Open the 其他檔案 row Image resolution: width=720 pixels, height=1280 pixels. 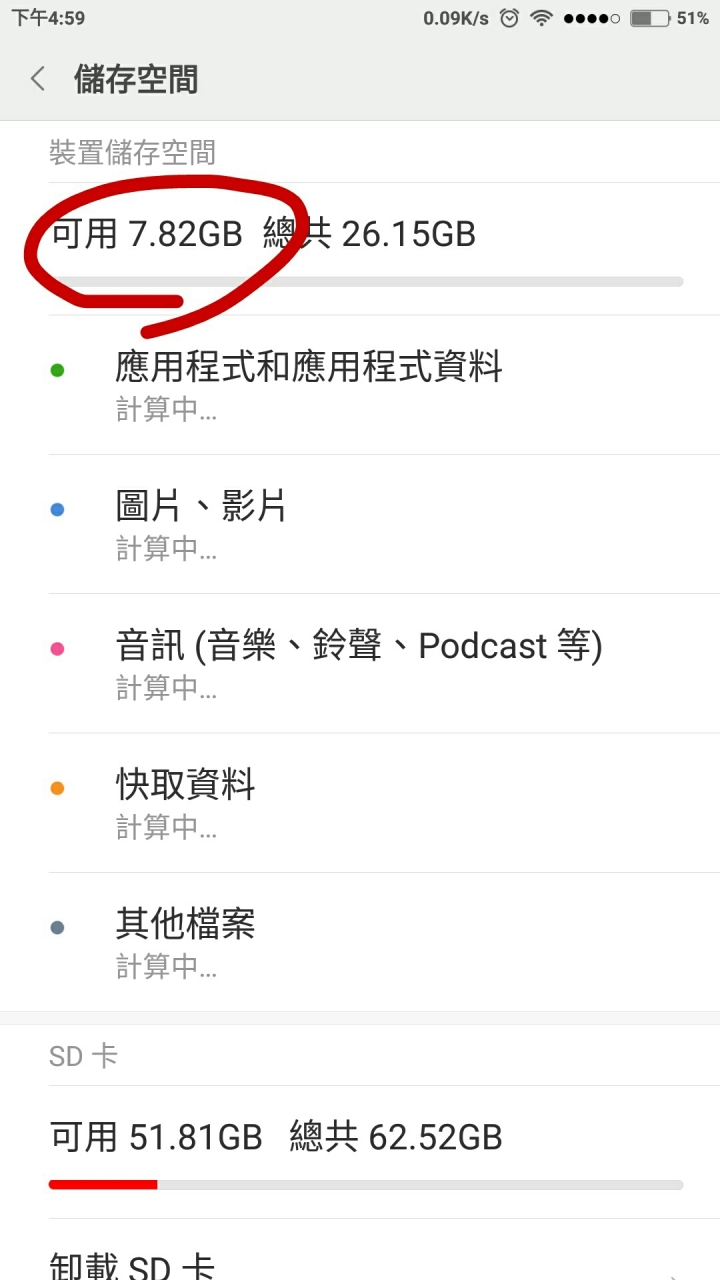click(x=360, y=942)
